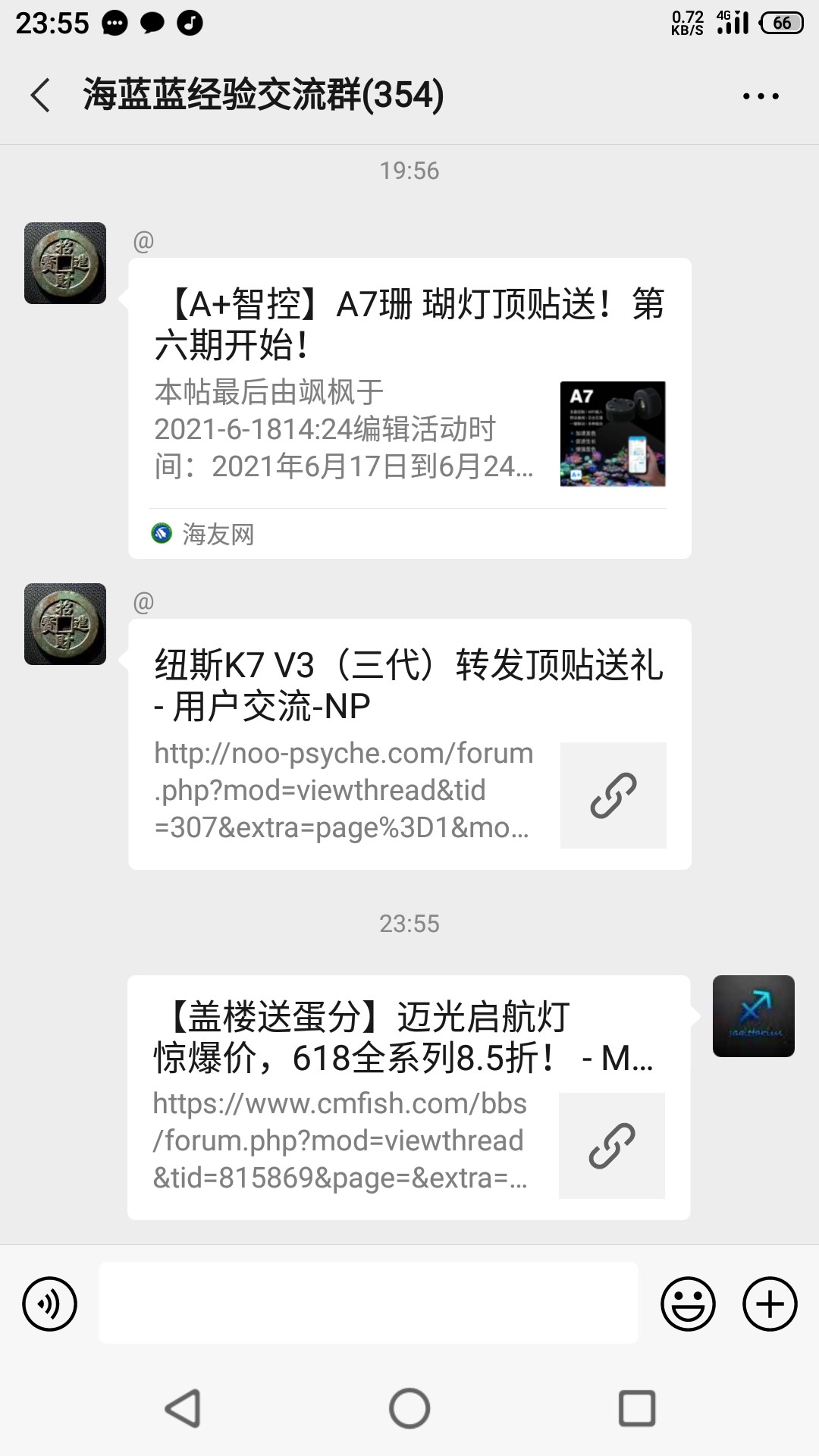This screenshot has height=1456, width=819.
Task: Open the plus attachments panel
Action: click(x=769, y=1304)
